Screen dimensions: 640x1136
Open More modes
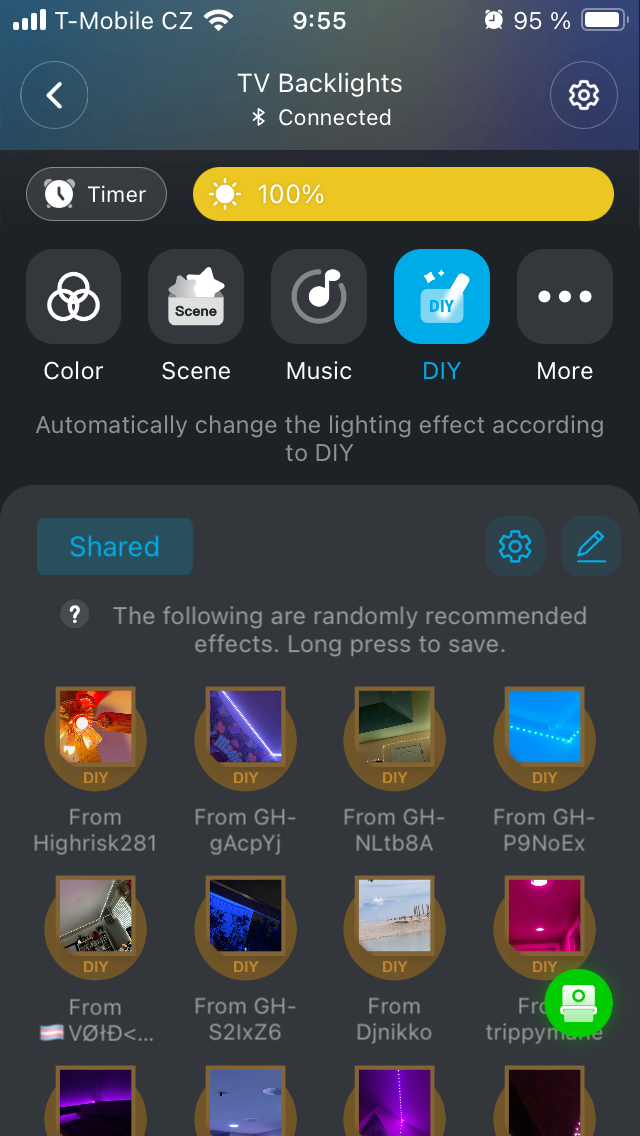point(564,297)
